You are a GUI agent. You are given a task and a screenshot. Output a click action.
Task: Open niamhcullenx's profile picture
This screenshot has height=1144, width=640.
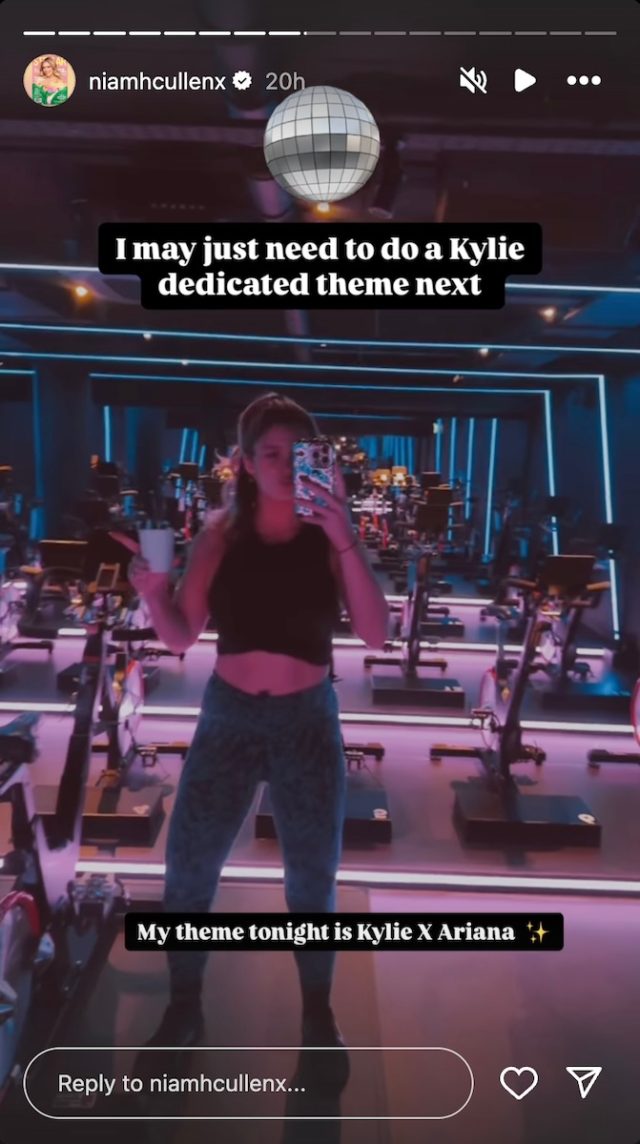click(50, 81)
